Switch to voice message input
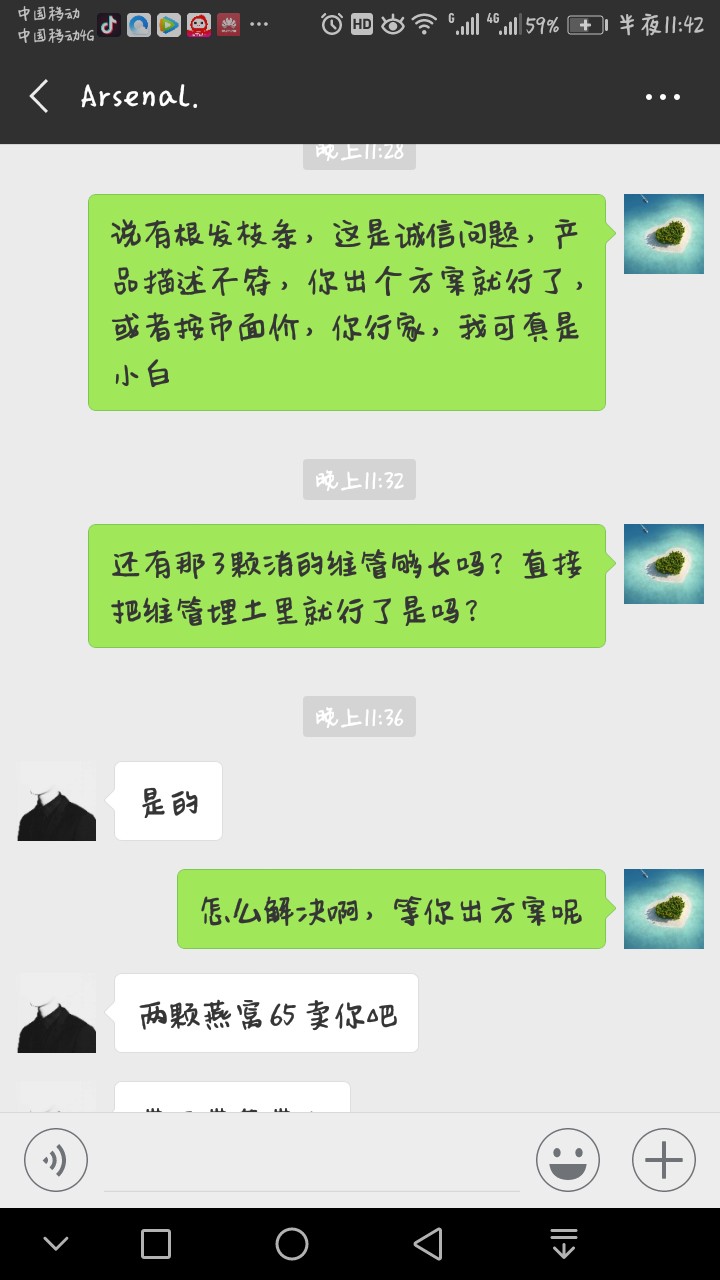 point(56,1160)
